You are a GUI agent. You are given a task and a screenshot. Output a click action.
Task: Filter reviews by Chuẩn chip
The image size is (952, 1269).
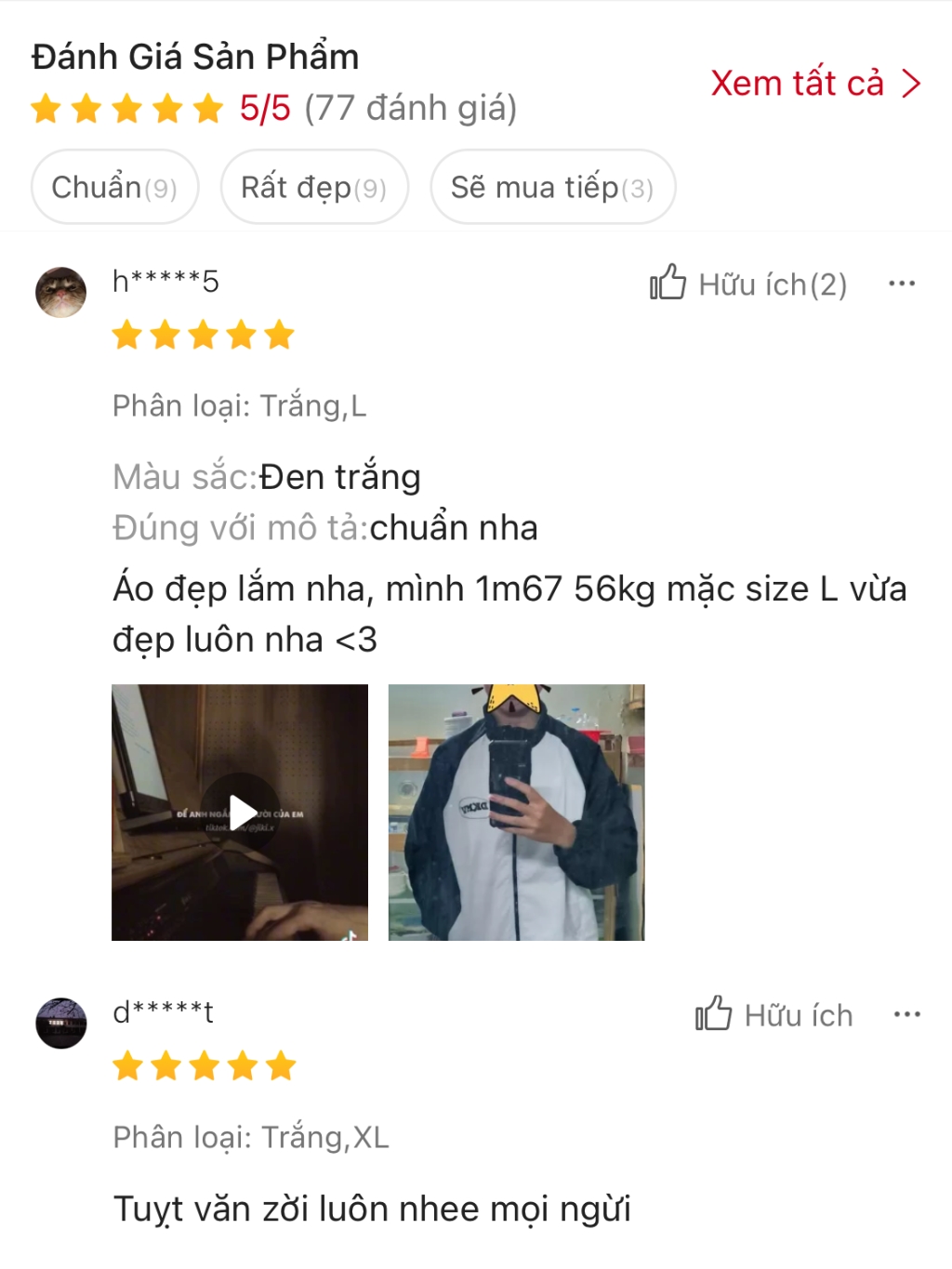click(114, 187)
